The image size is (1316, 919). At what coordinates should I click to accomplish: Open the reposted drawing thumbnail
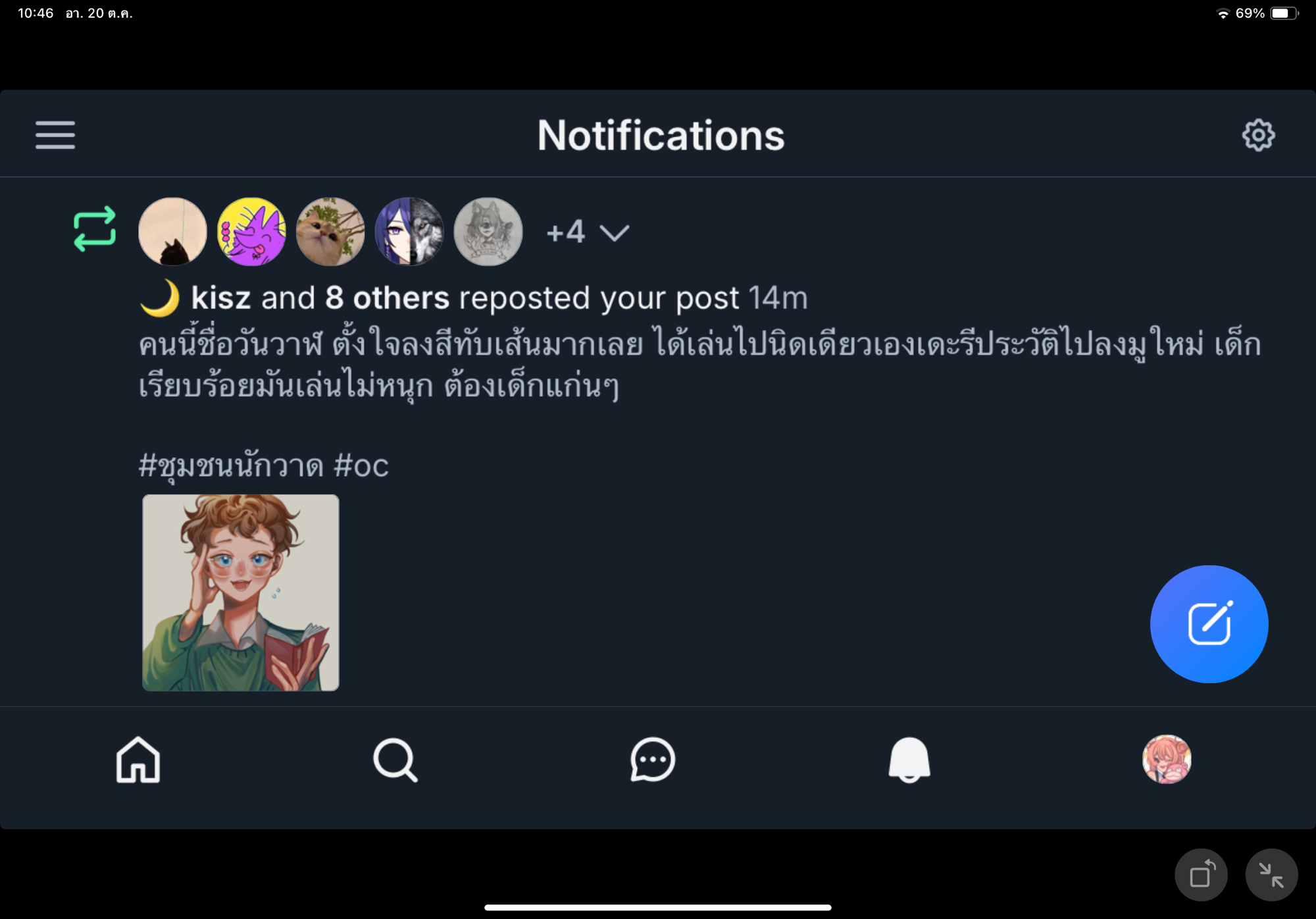pyautogui.click(x=241, y=592)
